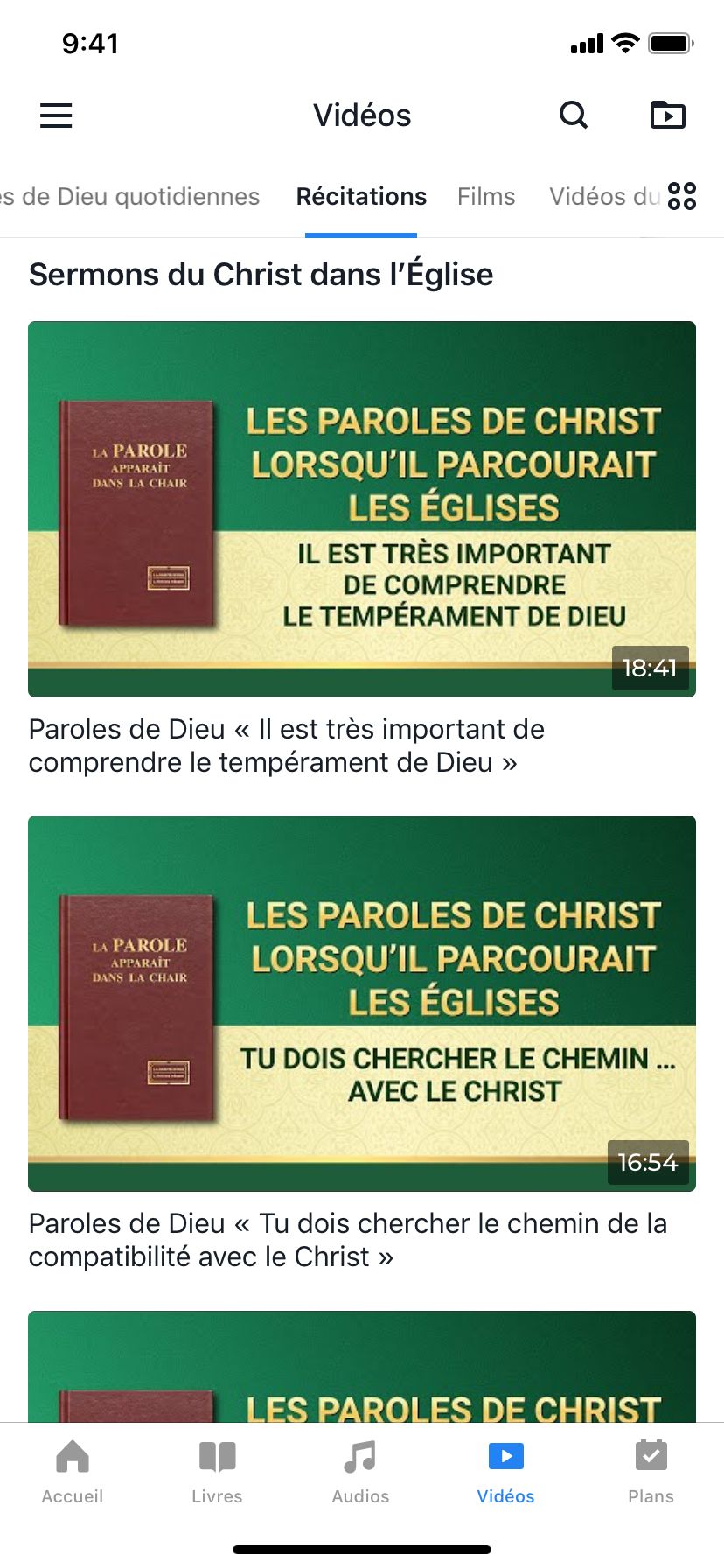Open the video search
724x1568 pixels.
[x=573, y=115]
